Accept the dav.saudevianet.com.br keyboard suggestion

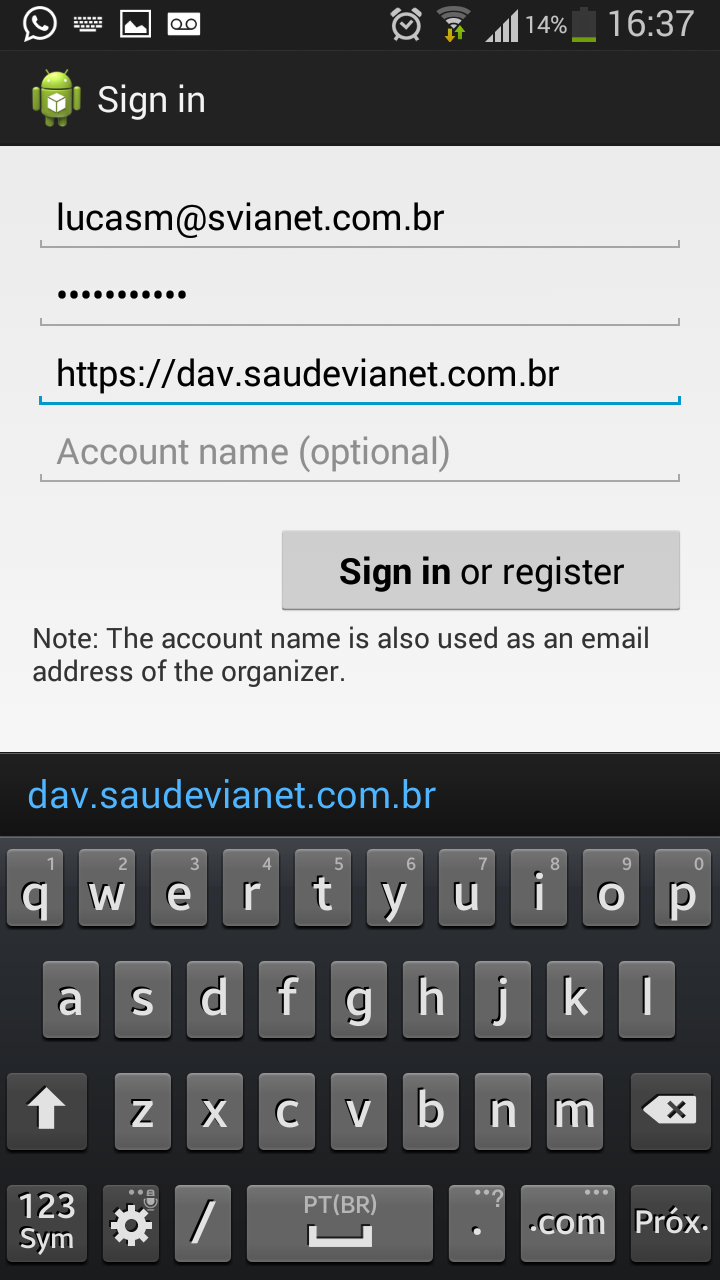point(232,795)
